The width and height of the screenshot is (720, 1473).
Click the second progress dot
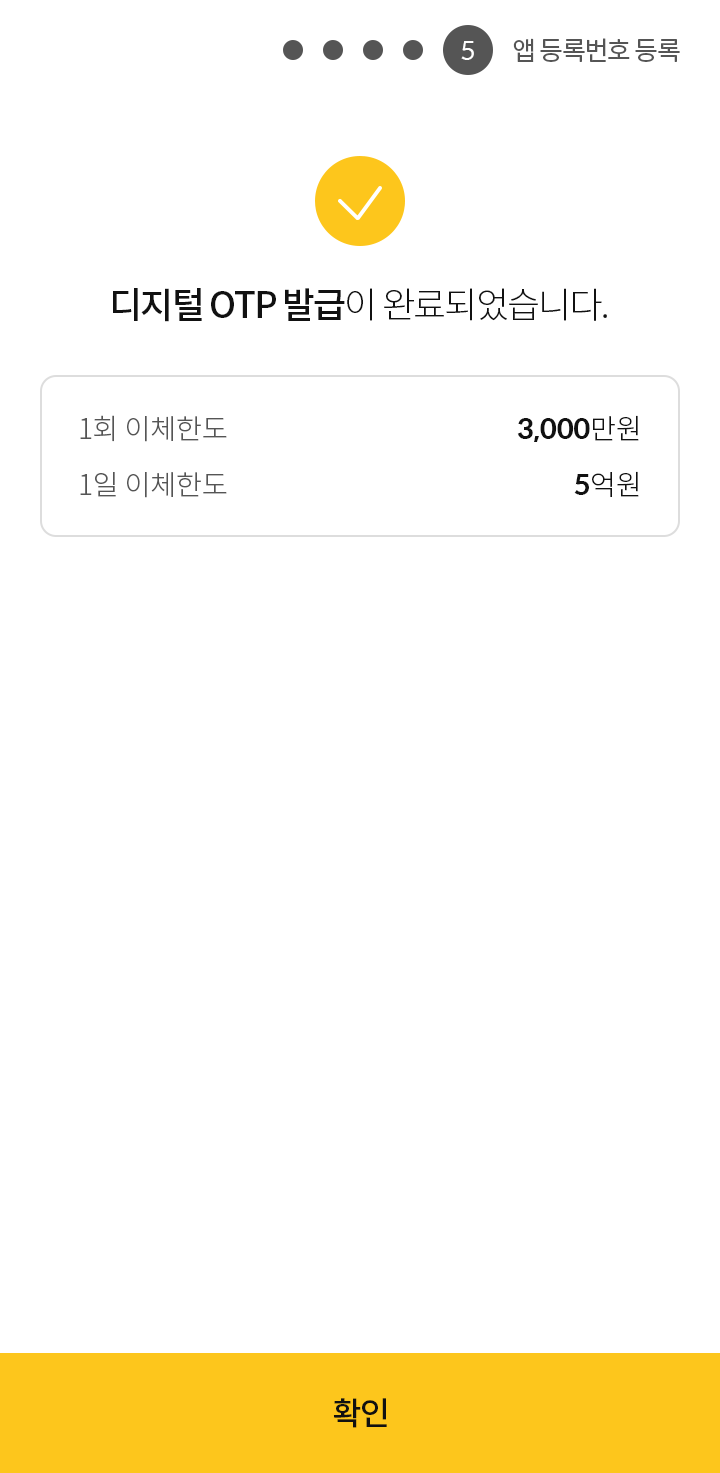click(333, 49)
